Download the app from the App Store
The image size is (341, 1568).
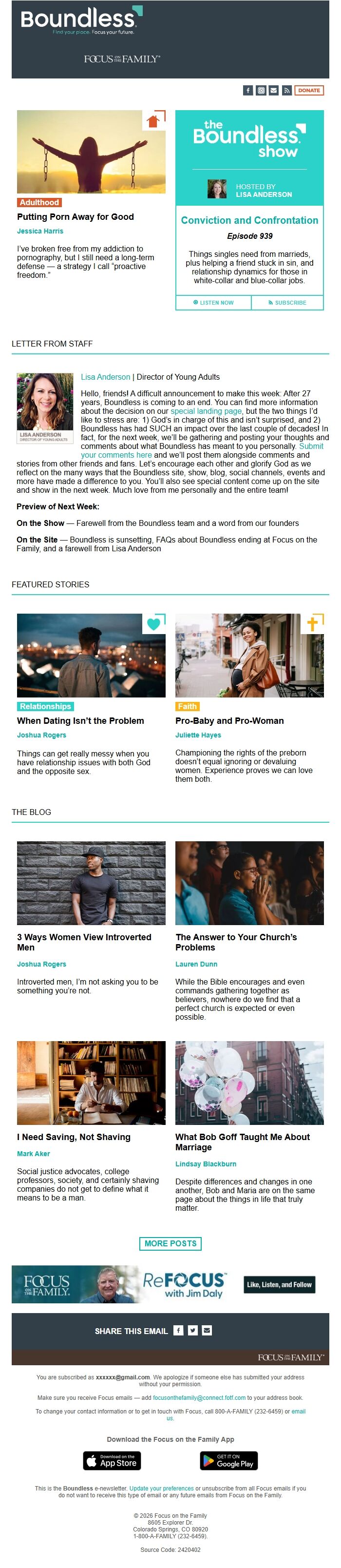click(x=112, y=1461)
